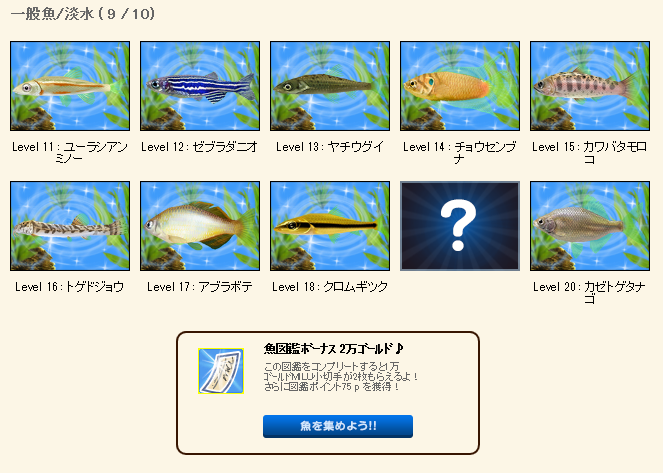Tap the 魚を集めよう!! button

coord(337,426)
